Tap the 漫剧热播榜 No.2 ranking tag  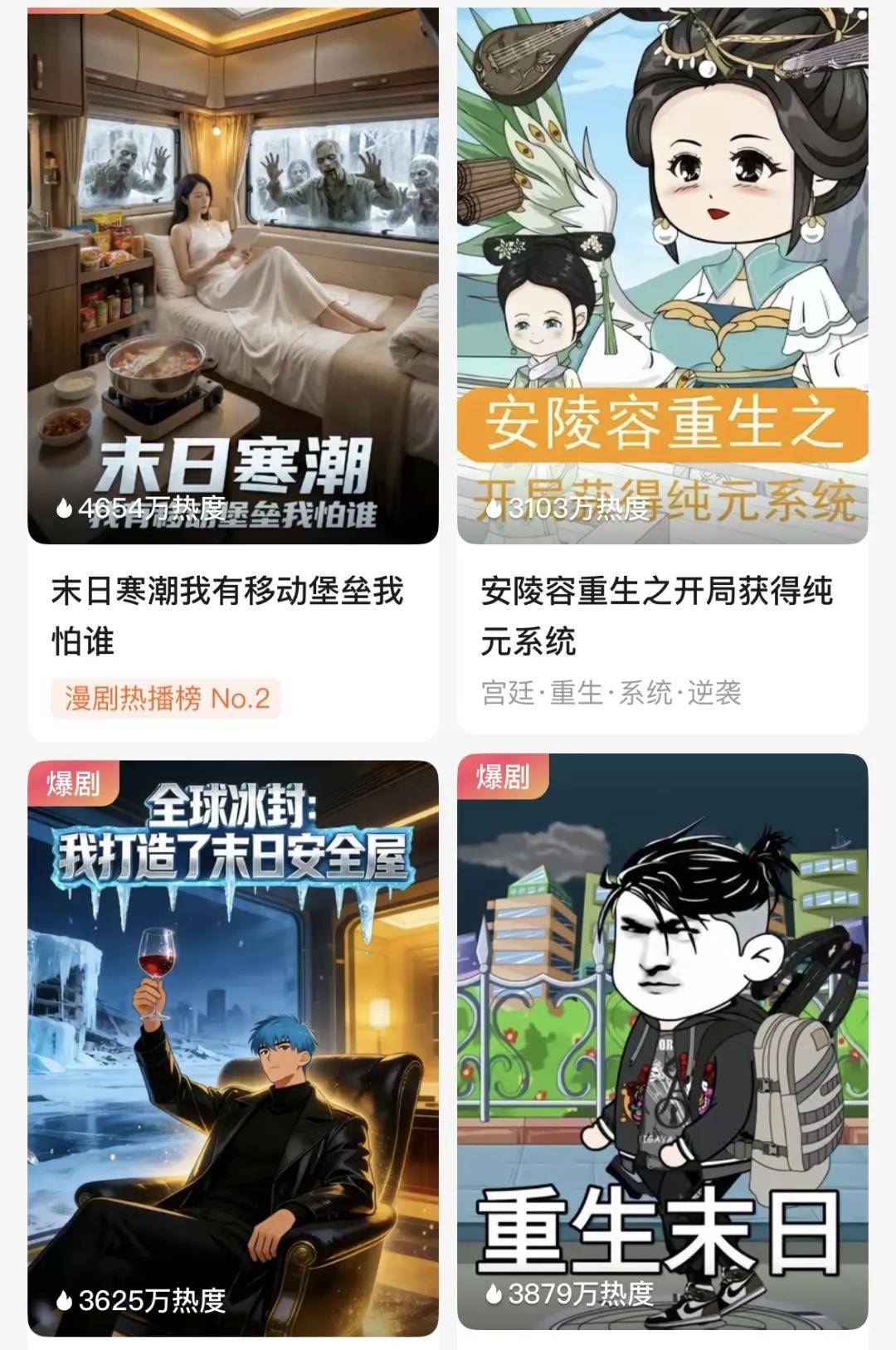click(167, 699)
